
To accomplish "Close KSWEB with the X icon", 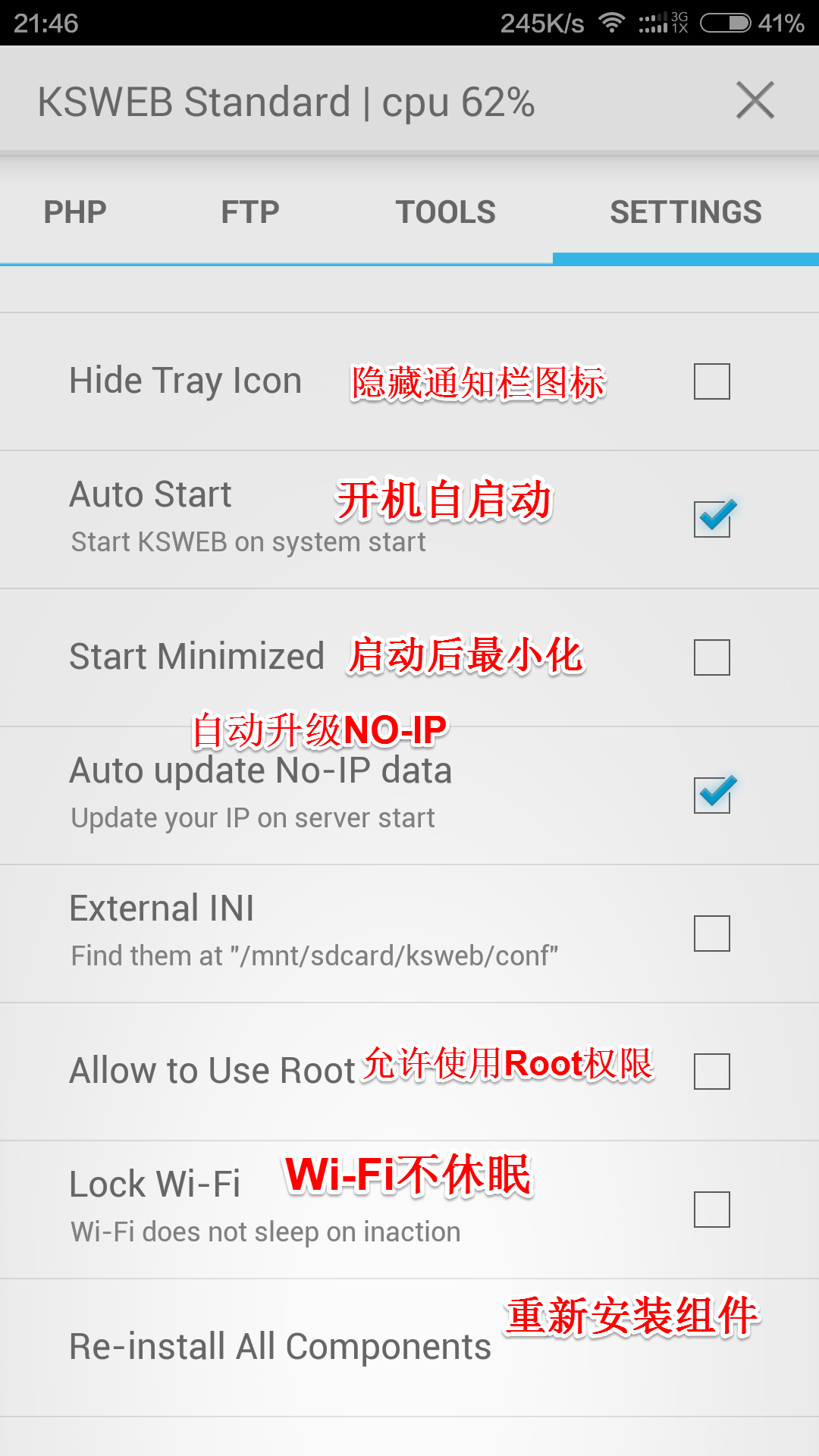I will 755,101.
